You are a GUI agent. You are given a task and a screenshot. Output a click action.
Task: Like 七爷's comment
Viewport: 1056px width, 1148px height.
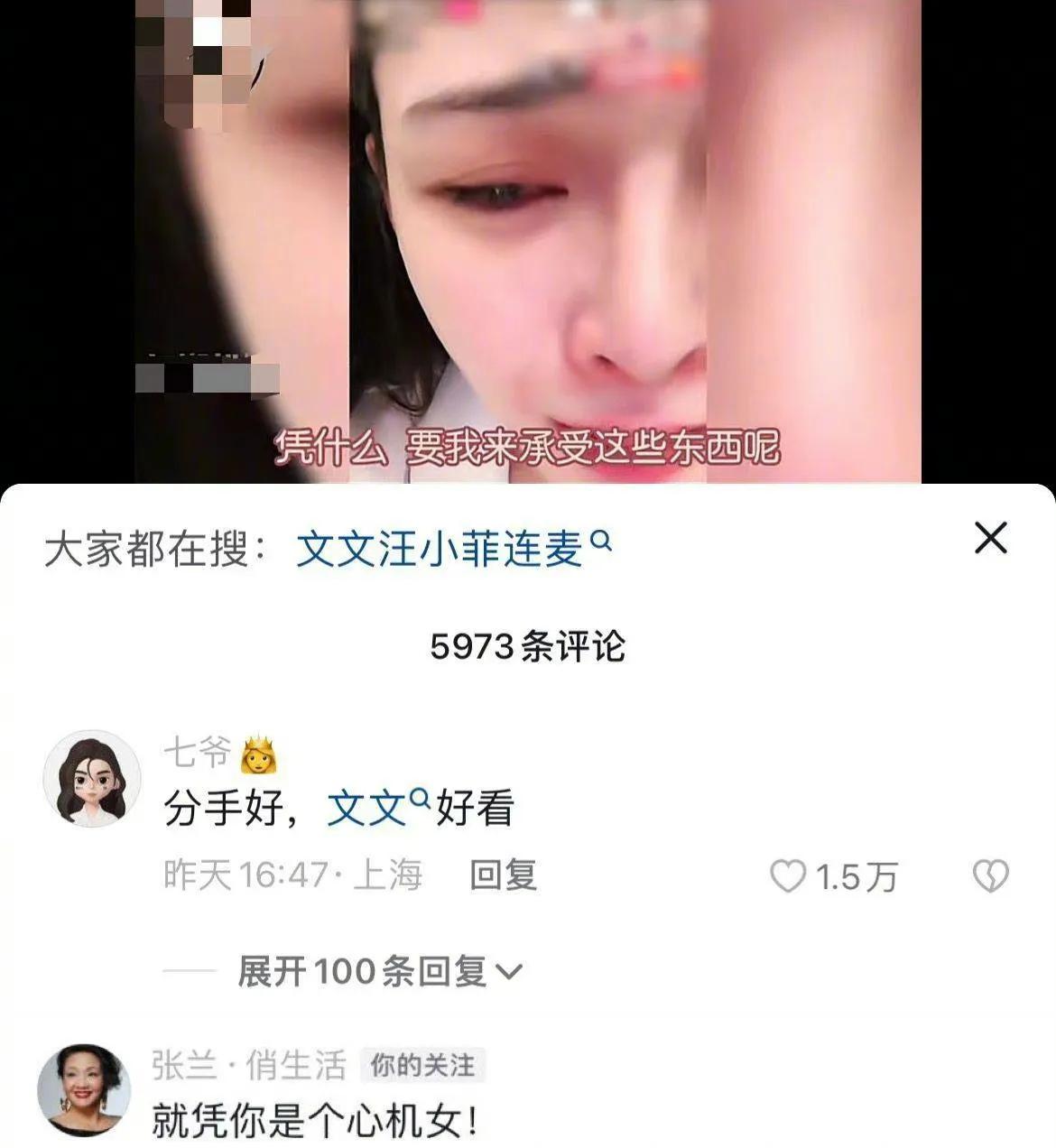(x=788, y=876)
